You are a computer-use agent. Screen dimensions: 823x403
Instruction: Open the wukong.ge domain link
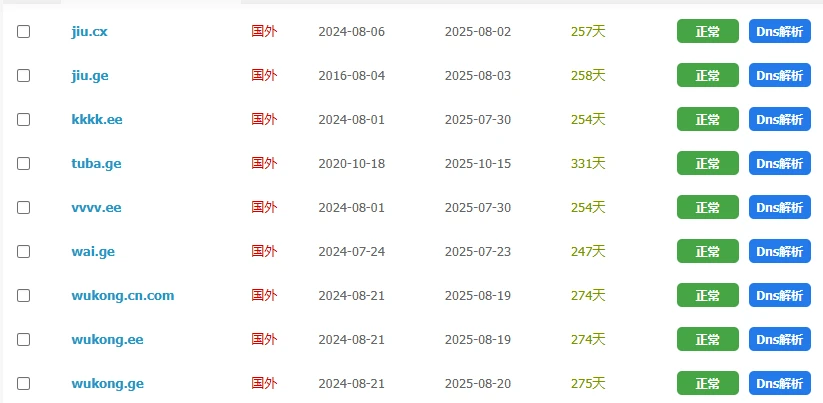107,384
